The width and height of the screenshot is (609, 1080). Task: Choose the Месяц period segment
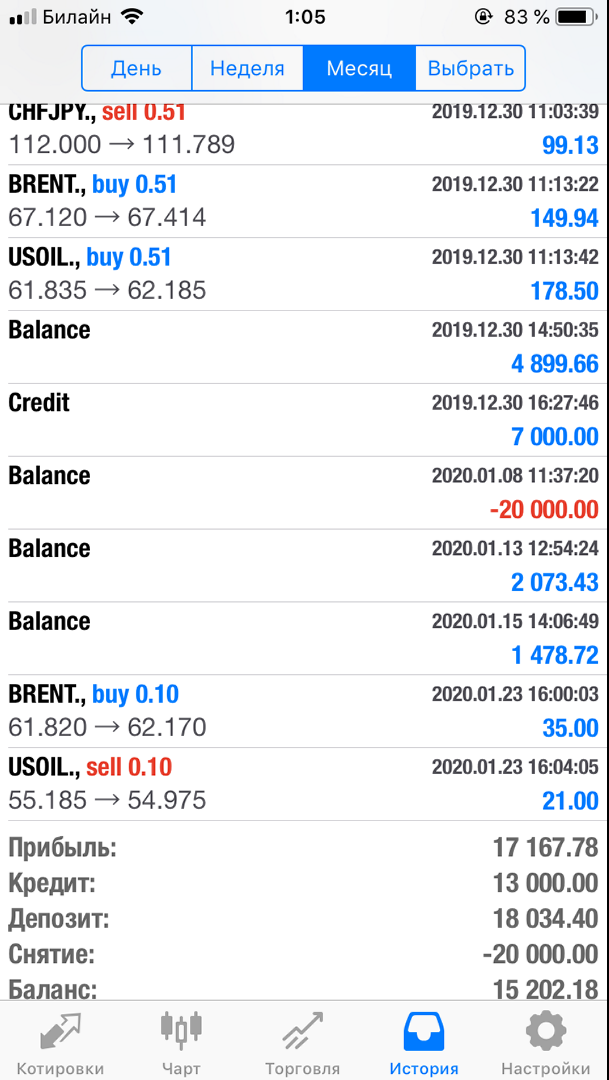359,68
